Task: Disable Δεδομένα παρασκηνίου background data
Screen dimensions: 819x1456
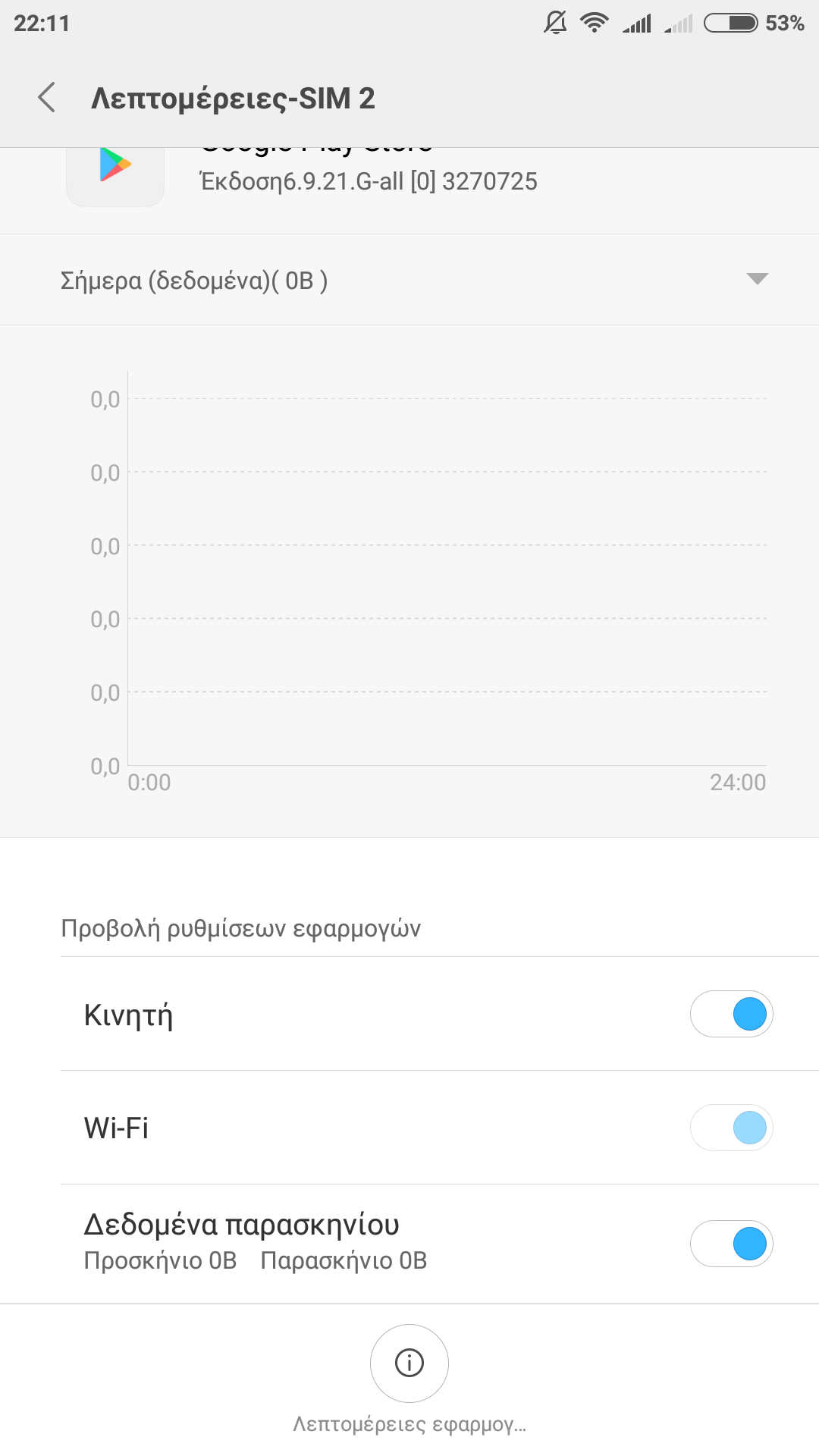Action: click(731, 1244)
